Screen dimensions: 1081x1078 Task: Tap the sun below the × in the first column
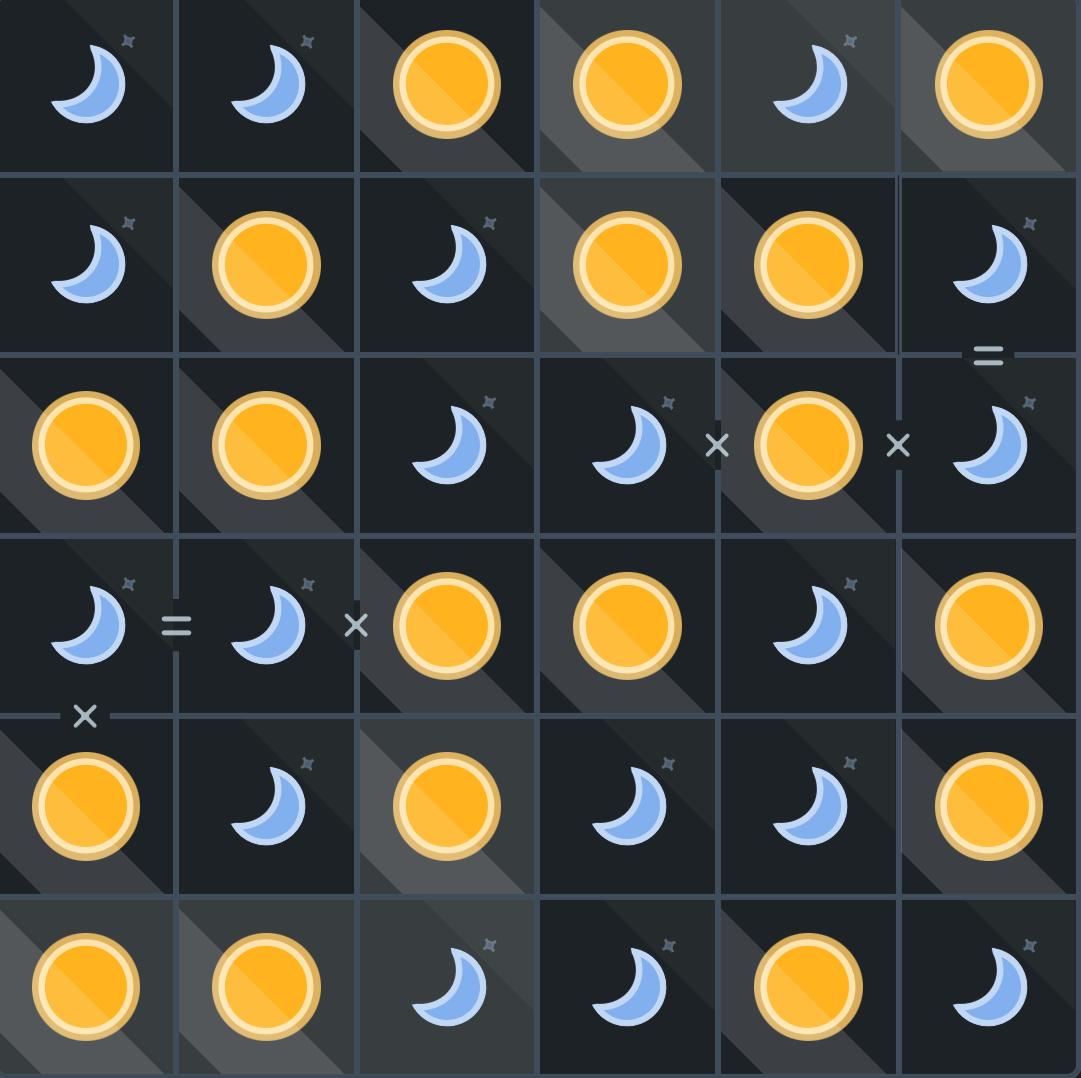tap(86, 806)
